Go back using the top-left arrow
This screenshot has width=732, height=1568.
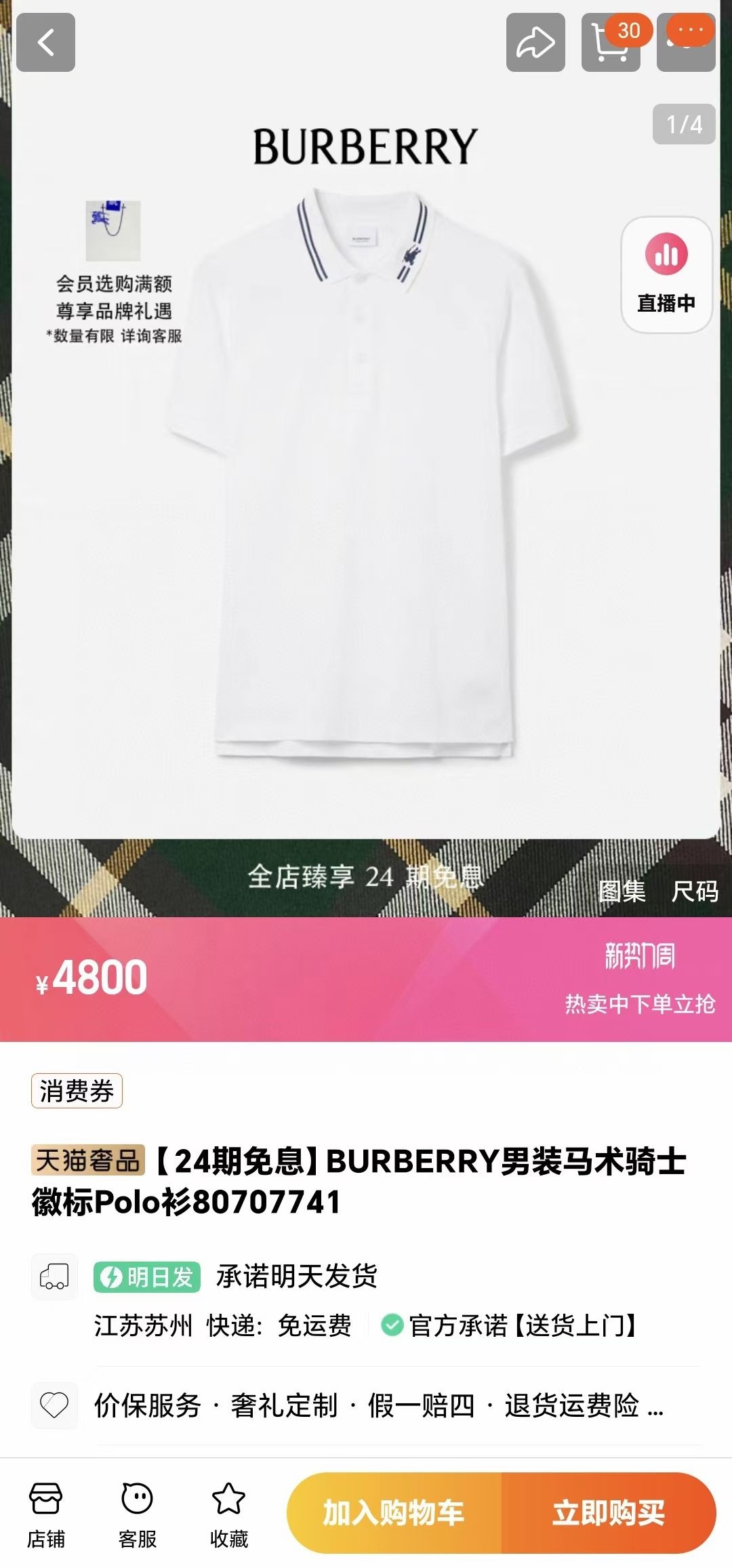click(x=45, y=42)
